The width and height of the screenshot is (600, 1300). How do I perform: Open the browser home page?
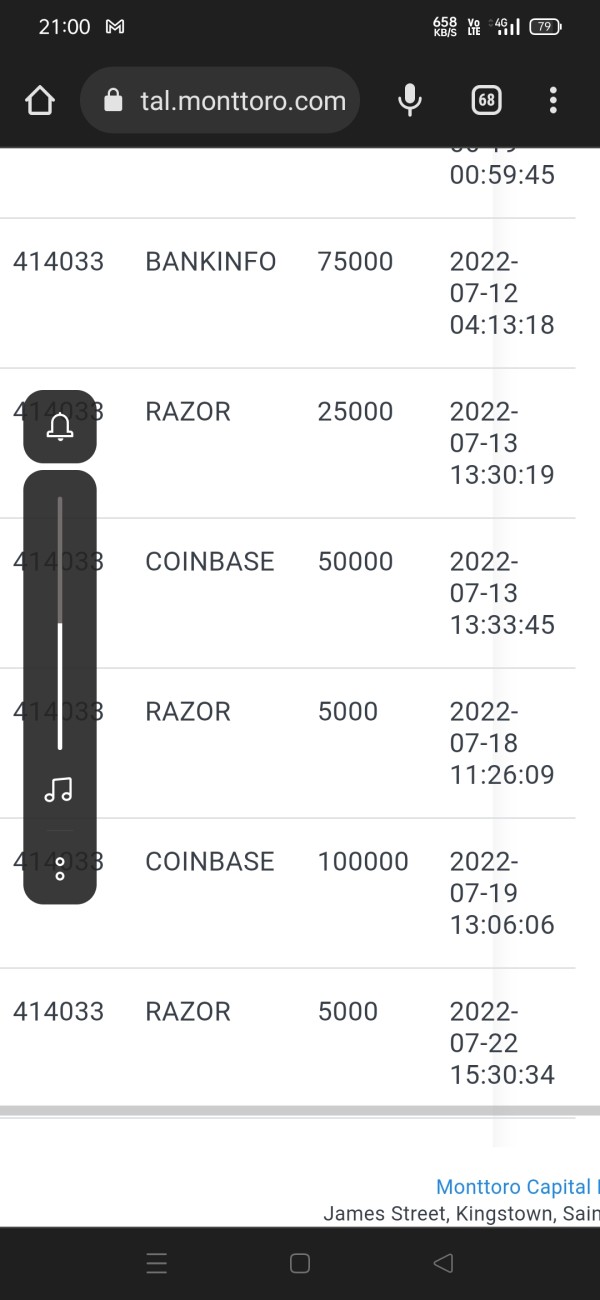39,100
